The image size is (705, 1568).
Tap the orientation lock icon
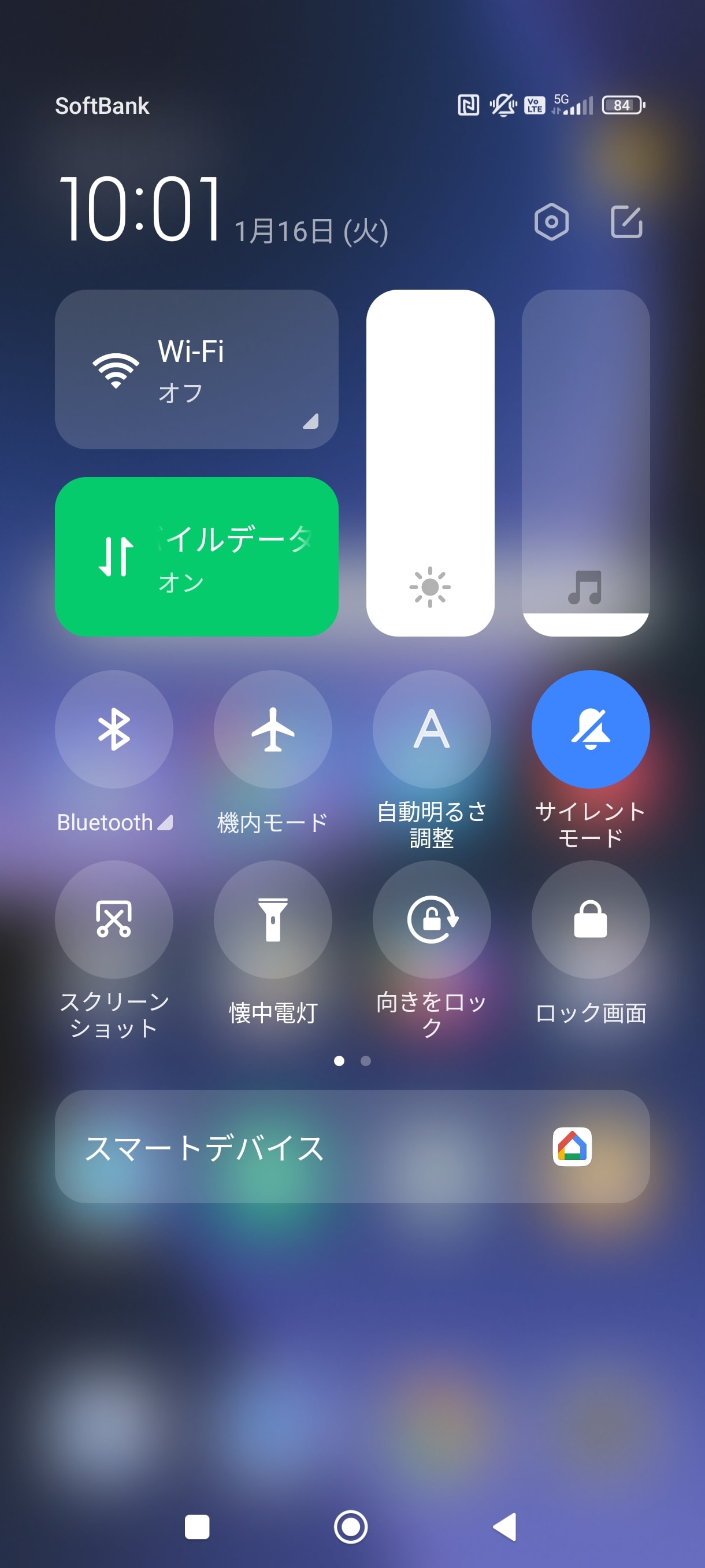coord(432,920)
